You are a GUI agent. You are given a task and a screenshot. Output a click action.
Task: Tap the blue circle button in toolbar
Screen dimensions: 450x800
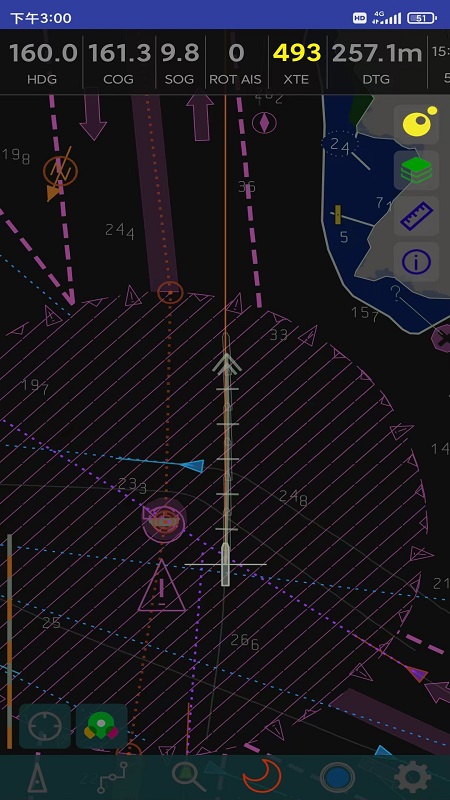tap(337, 778)
